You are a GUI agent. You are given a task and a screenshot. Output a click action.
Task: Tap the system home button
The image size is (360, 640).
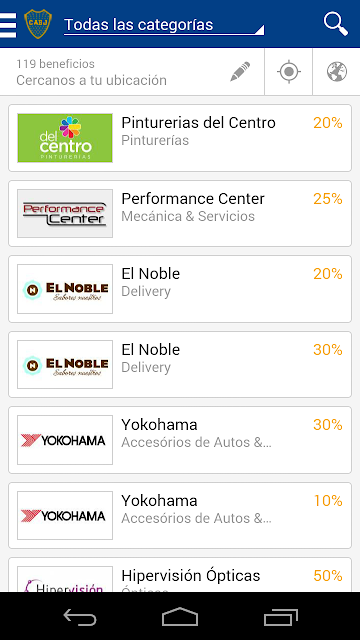(x=180, y=617)
